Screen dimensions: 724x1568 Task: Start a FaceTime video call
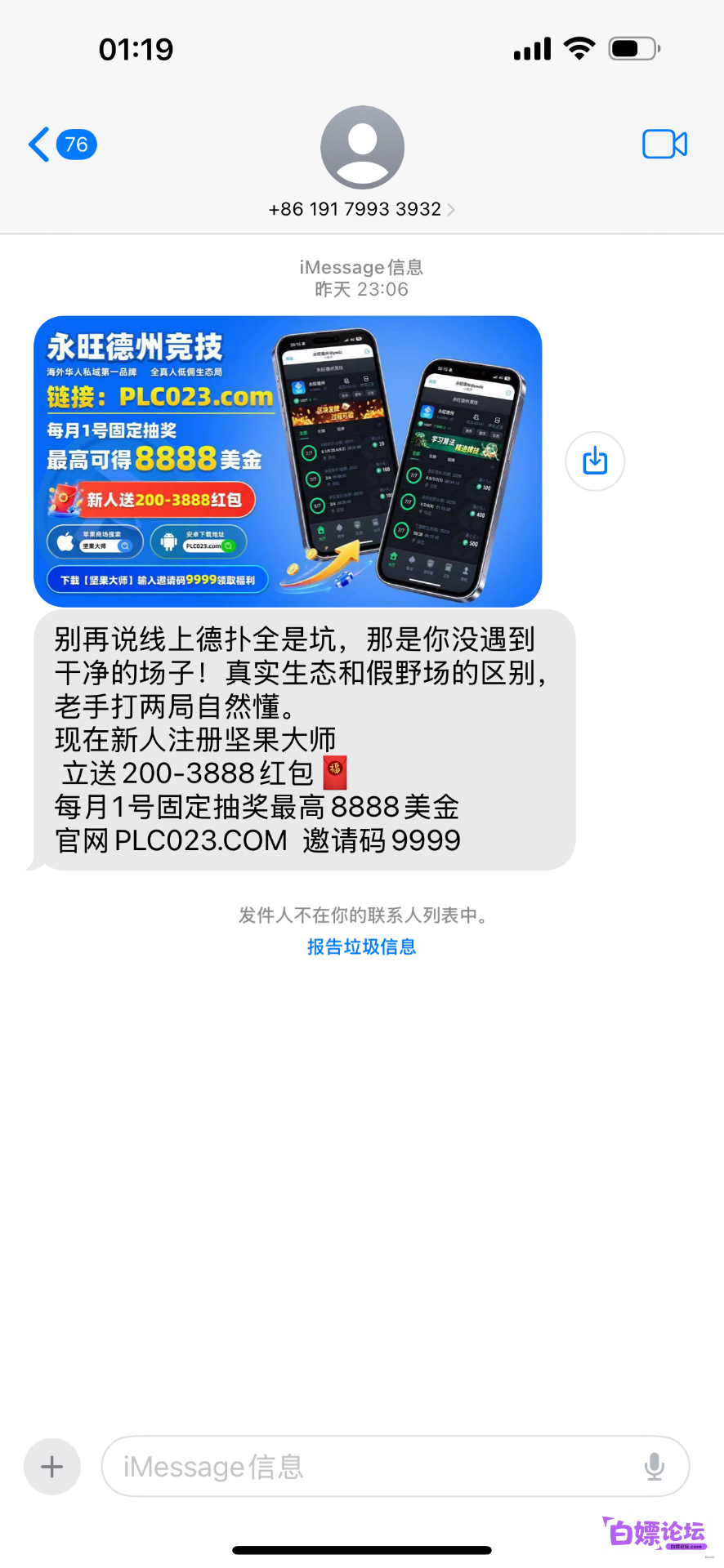(x=664, y=145)
